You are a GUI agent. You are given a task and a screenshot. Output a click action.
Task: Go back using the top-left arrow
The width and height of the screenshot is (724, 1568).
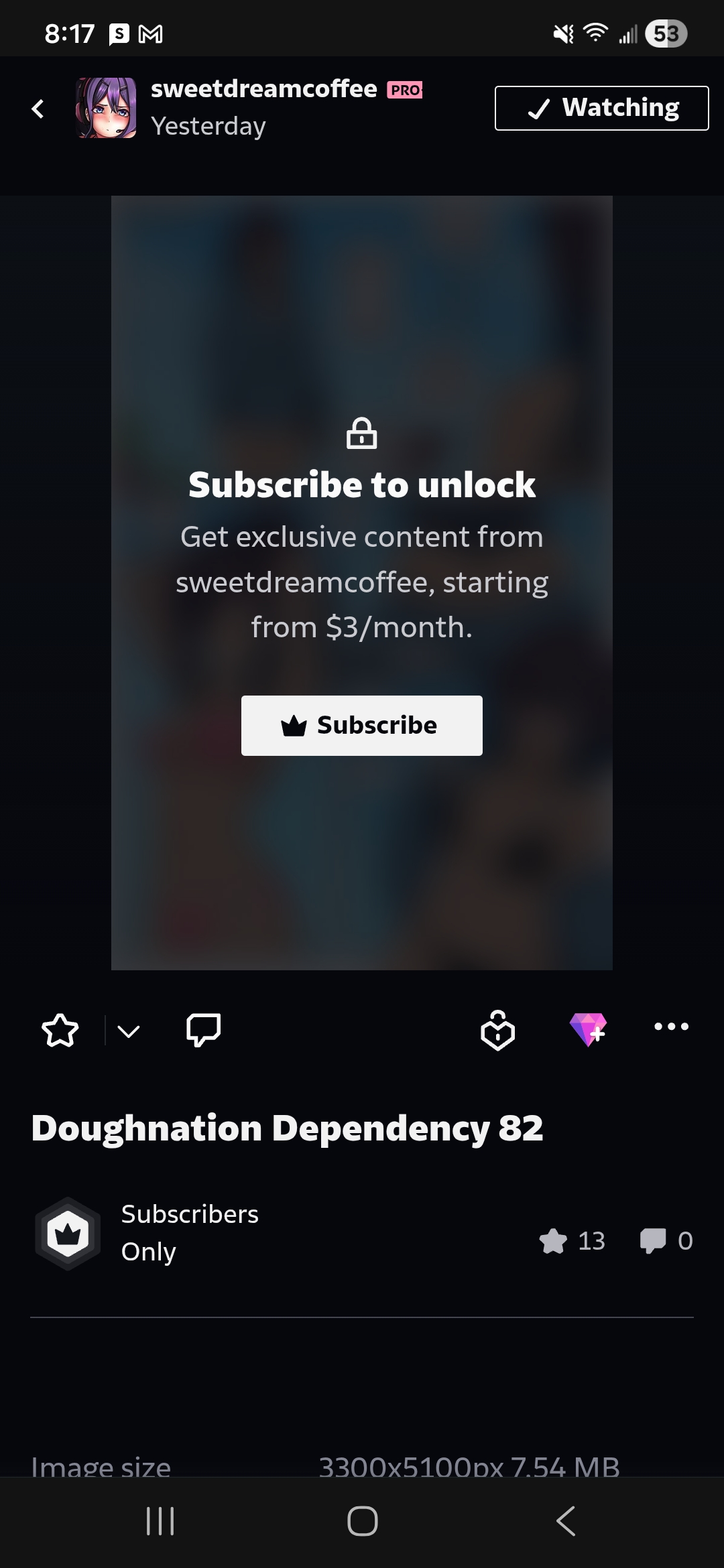[x=38, y=109]
